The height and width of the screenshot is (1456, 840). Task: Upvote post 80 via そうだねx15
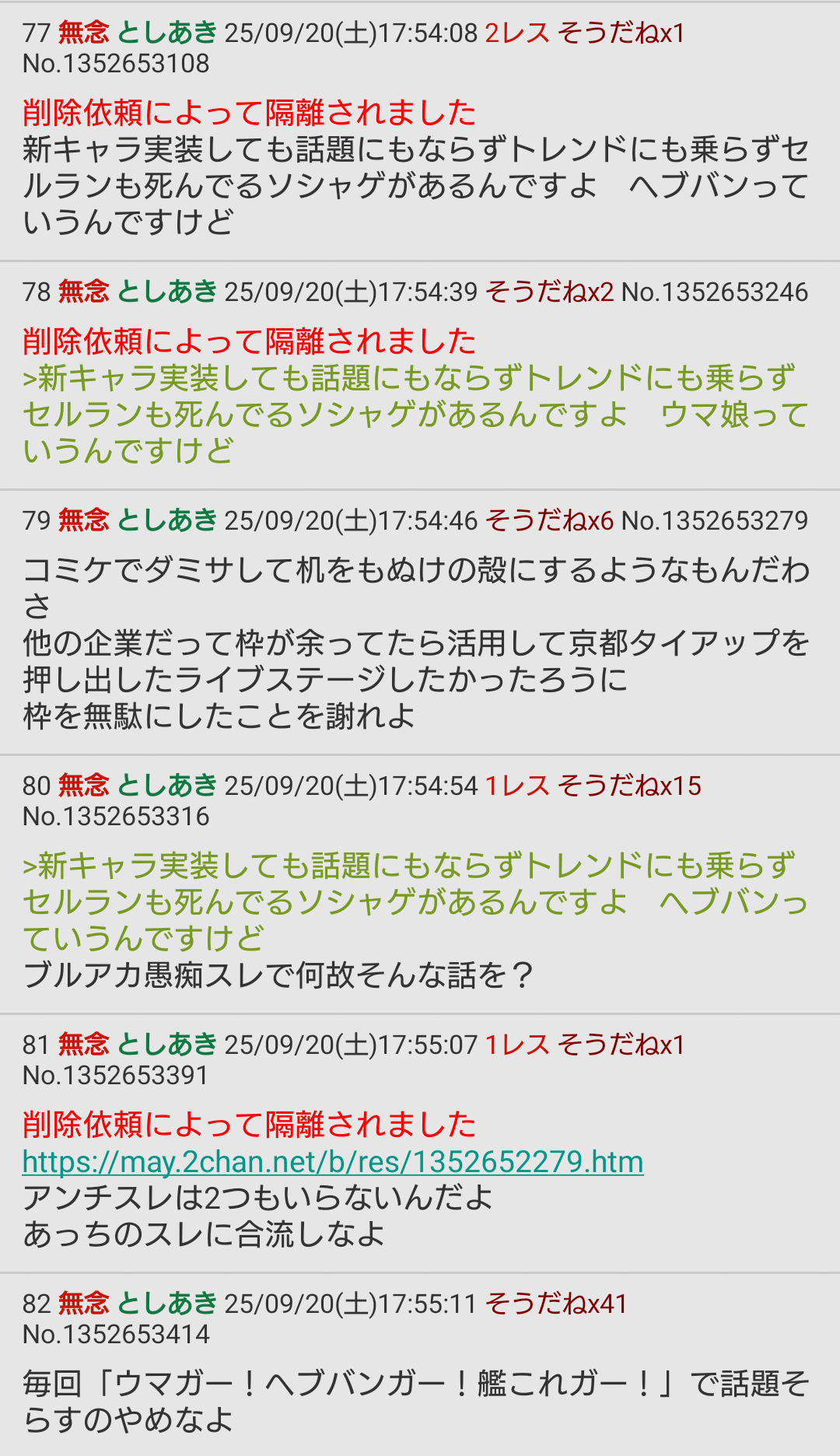(x=629, y=786)
